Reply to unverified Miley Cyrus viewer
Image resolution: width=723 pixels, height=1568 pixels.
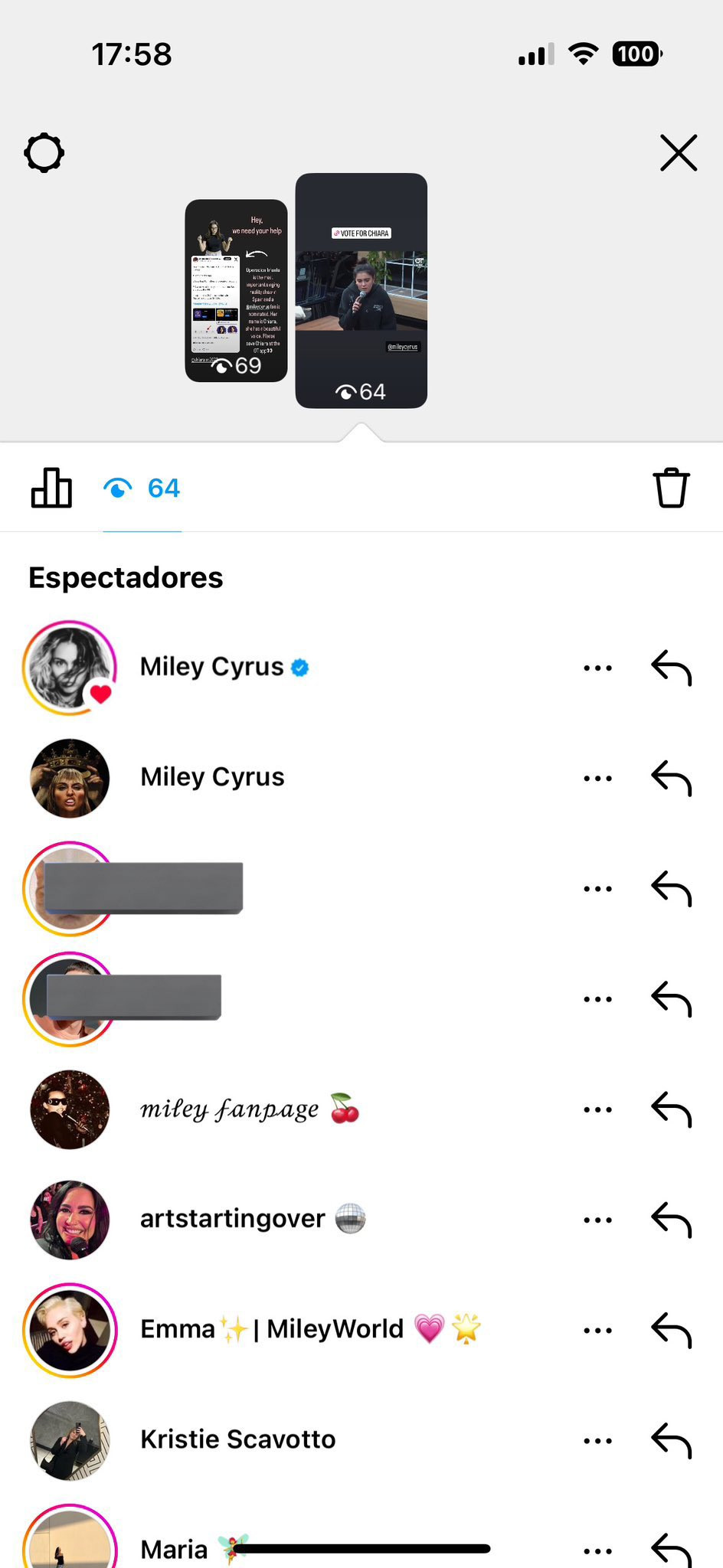[671, 779]
